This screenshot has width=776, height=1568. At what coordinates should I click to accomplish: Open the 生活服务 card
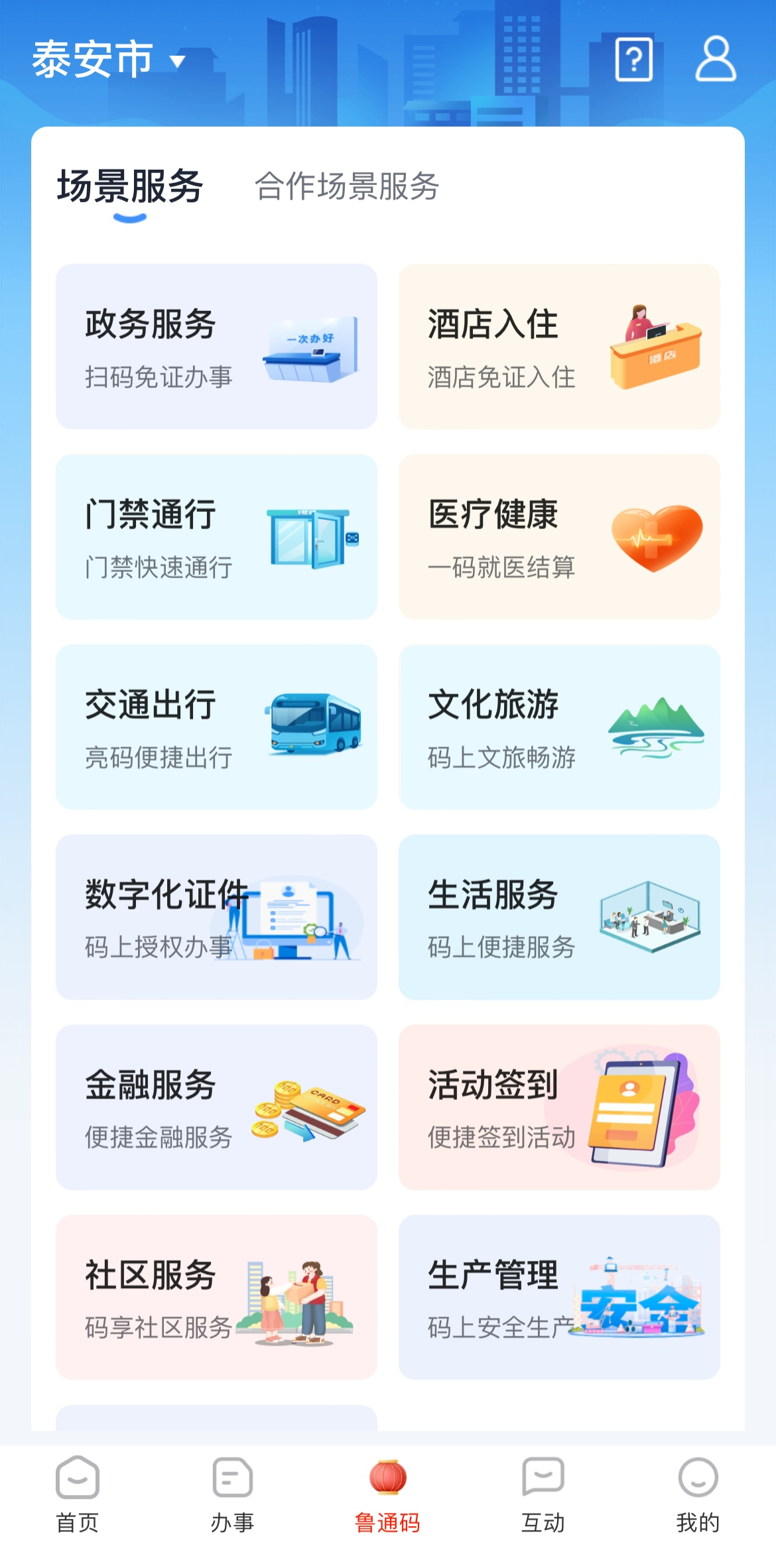coord(559,918)
